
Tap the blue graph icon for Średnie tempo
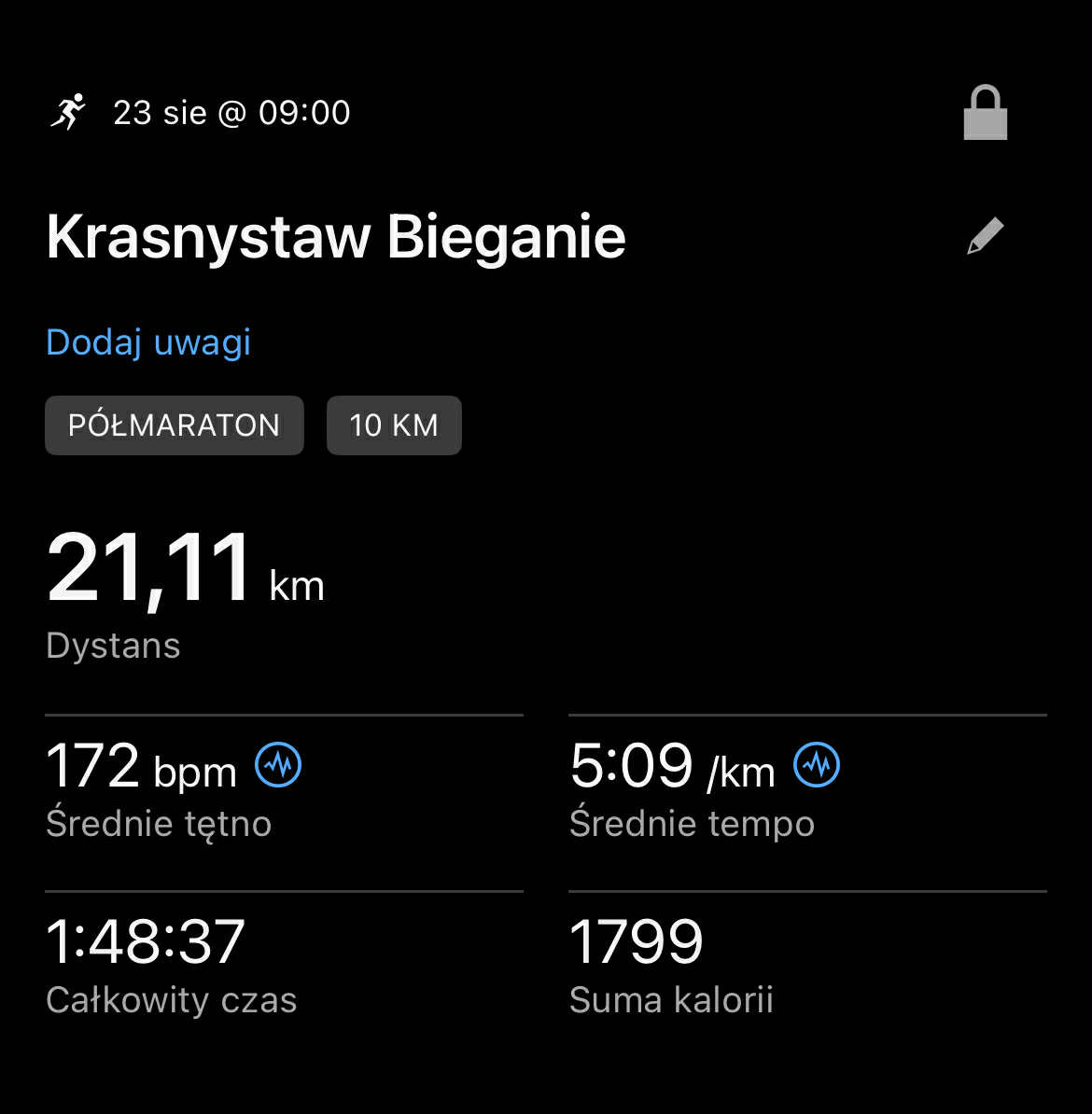[816, 764]
